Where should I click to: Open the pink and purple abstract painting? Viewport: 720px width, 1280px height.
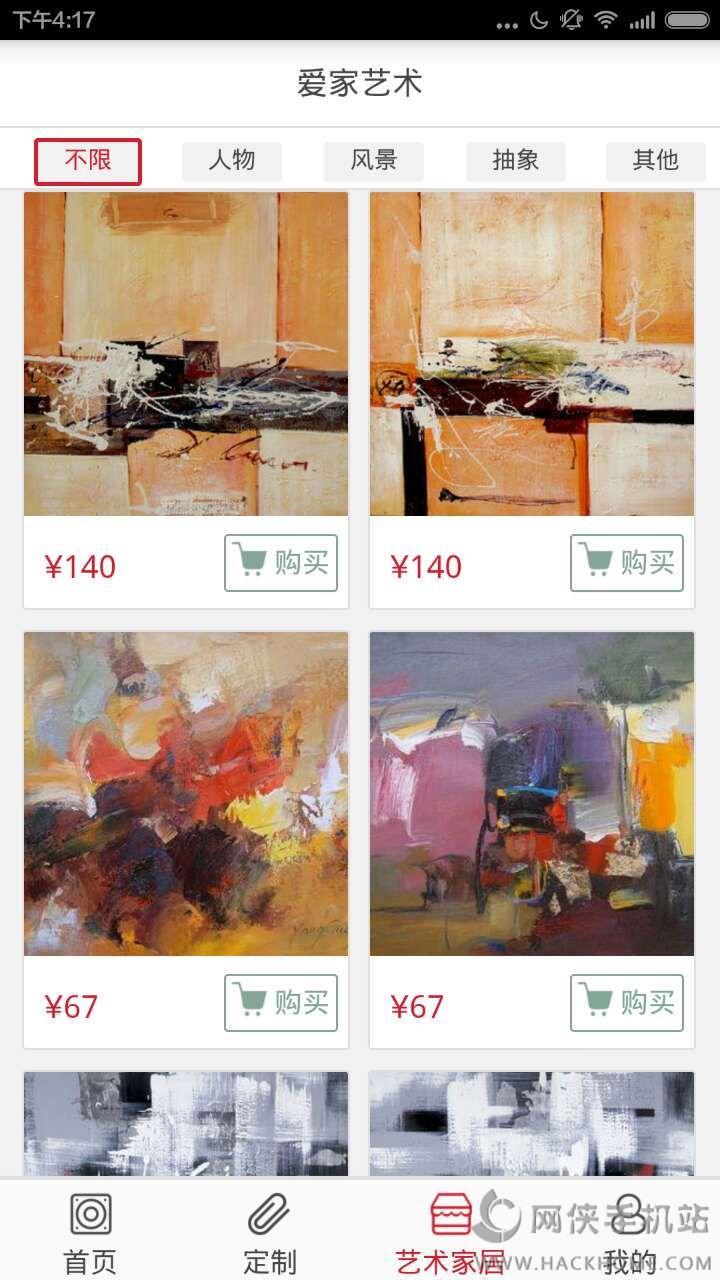(x=532, y=793)
